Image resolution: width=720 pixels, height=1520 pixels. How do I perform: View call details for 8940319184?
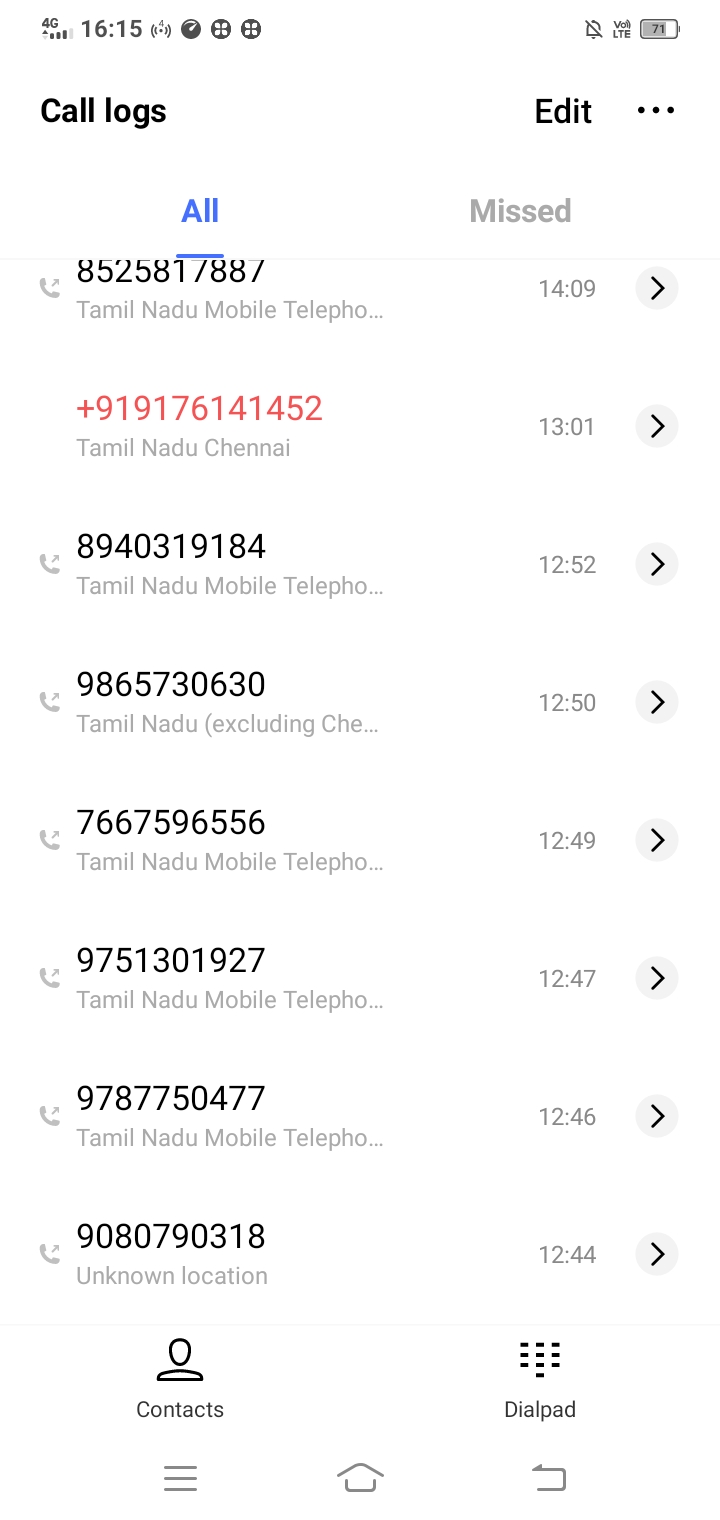pos(657,564)
